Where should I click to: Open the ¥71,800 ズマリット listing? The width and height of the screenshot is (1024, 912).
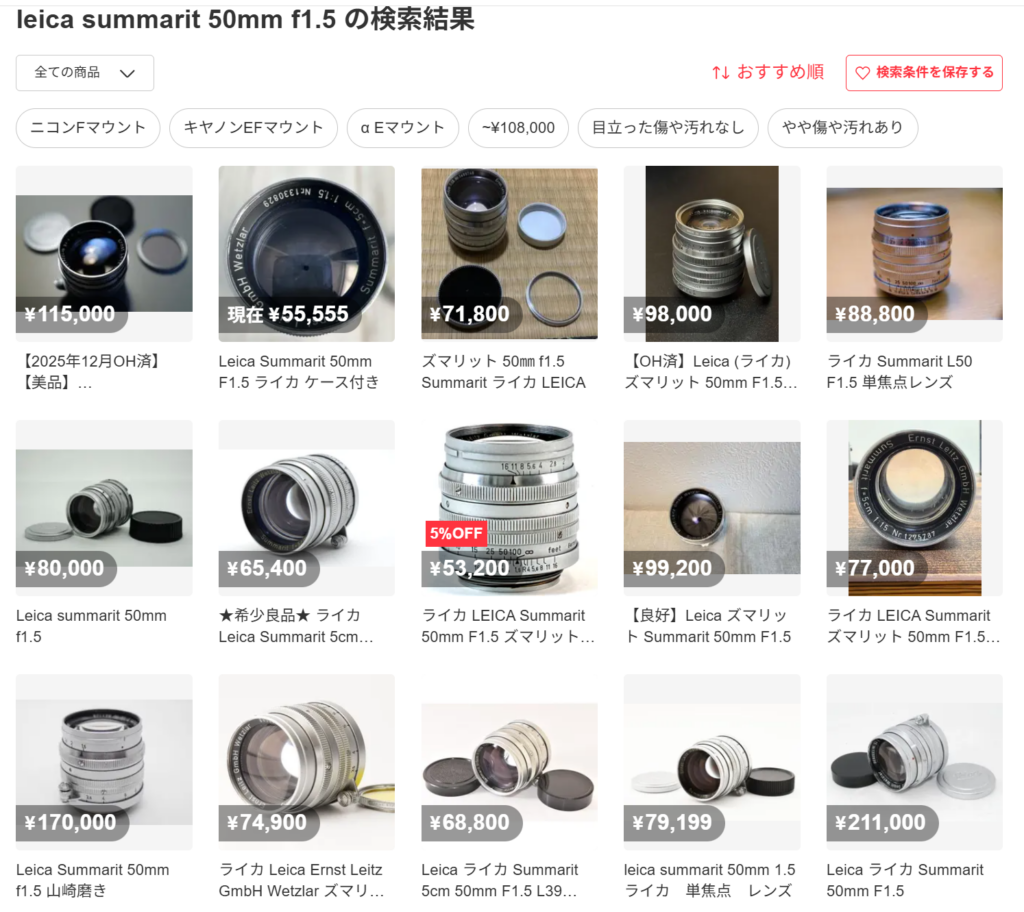[509, 254]
